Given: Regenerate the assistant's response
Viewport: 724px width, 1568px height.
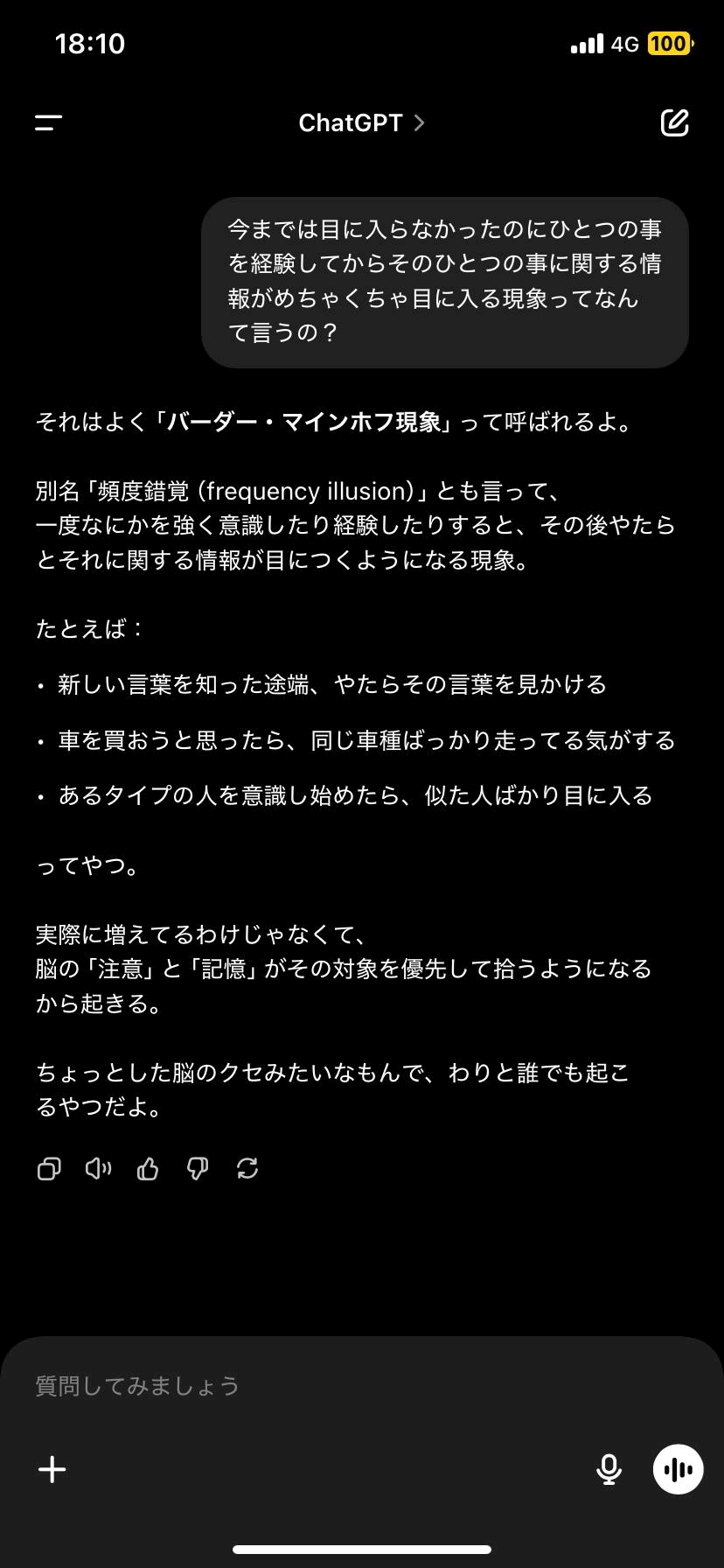Looking at the screenshot, I should (247, 1169).
